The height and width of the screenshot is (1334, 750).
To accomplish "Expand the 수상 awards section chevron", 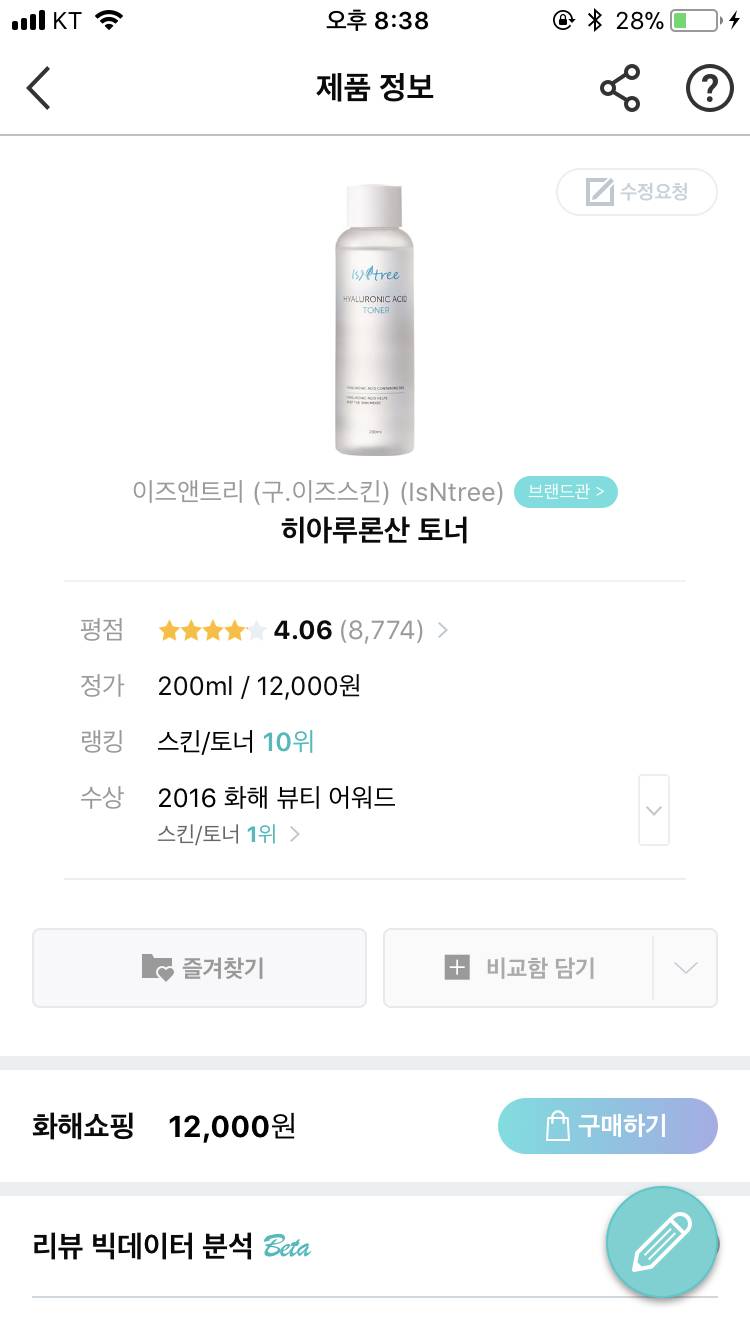I will (653, 810).
